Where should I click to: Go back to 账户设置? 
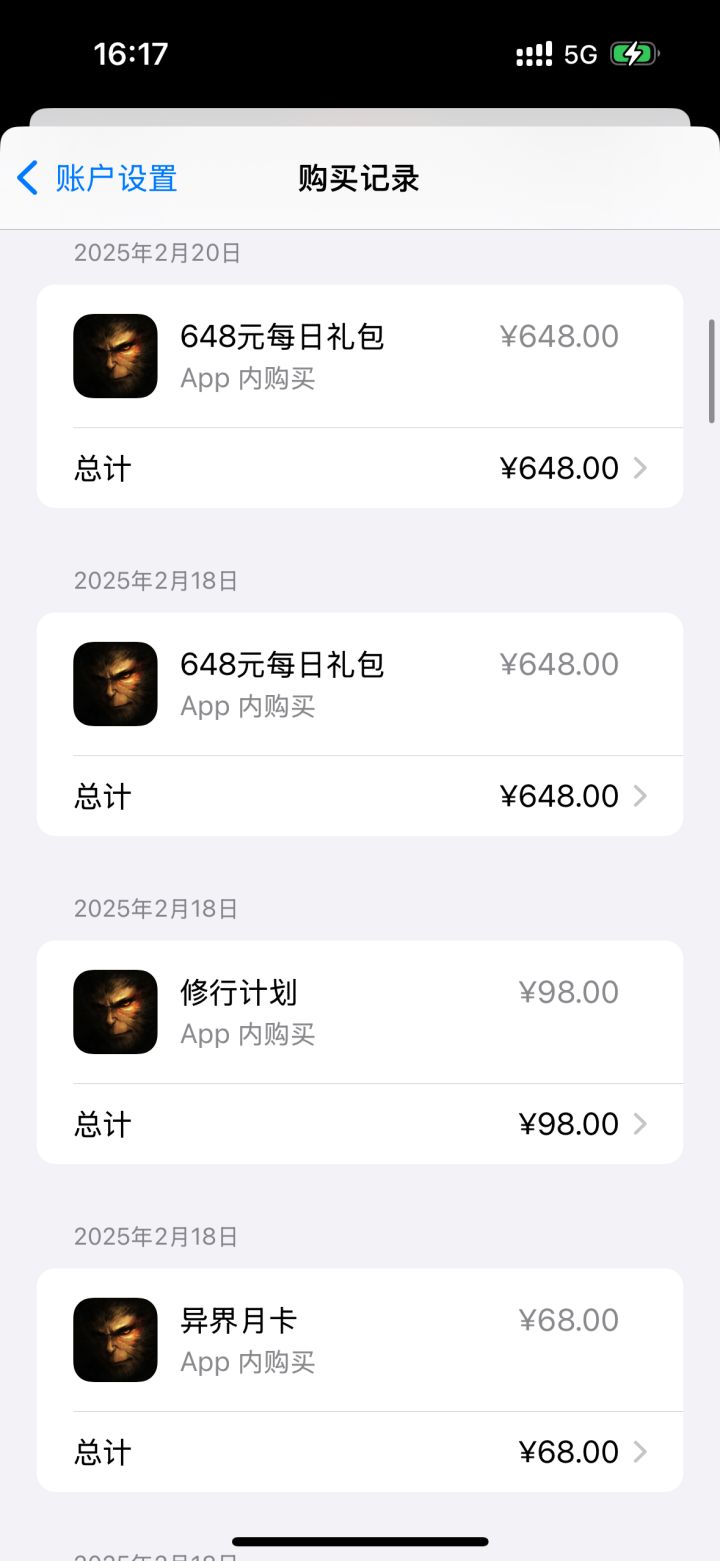(98, 179)
